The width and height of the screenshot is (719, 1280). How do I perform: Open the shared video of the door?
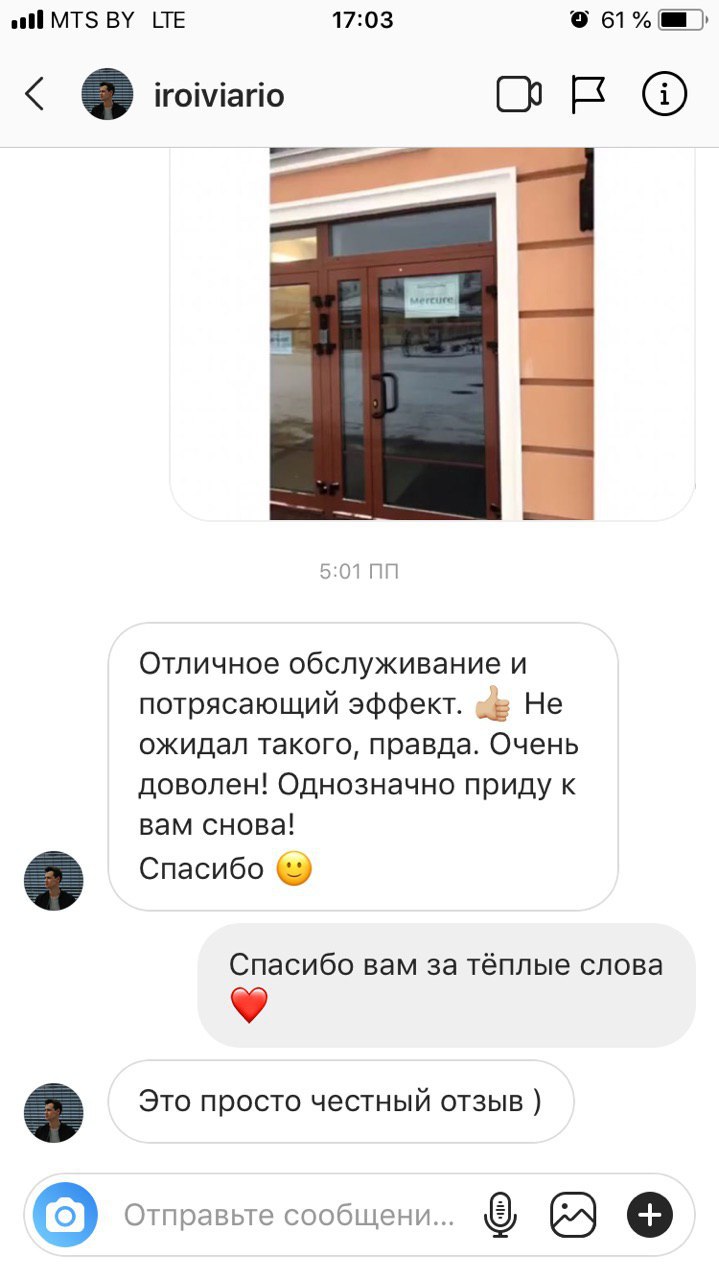(432, 335)
